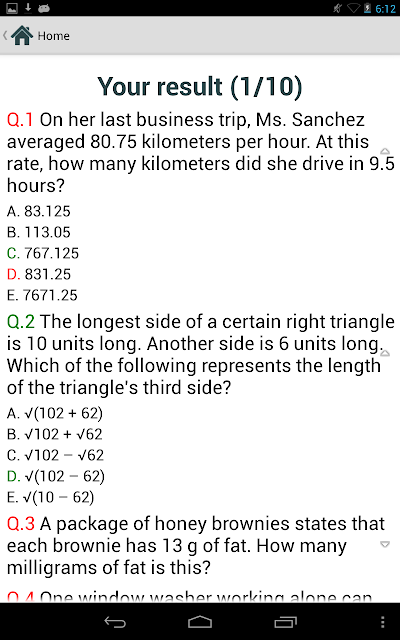Open recent apps from the navigation bar
Viewport: 400px width, 640px height.
[x=285, y=622]
